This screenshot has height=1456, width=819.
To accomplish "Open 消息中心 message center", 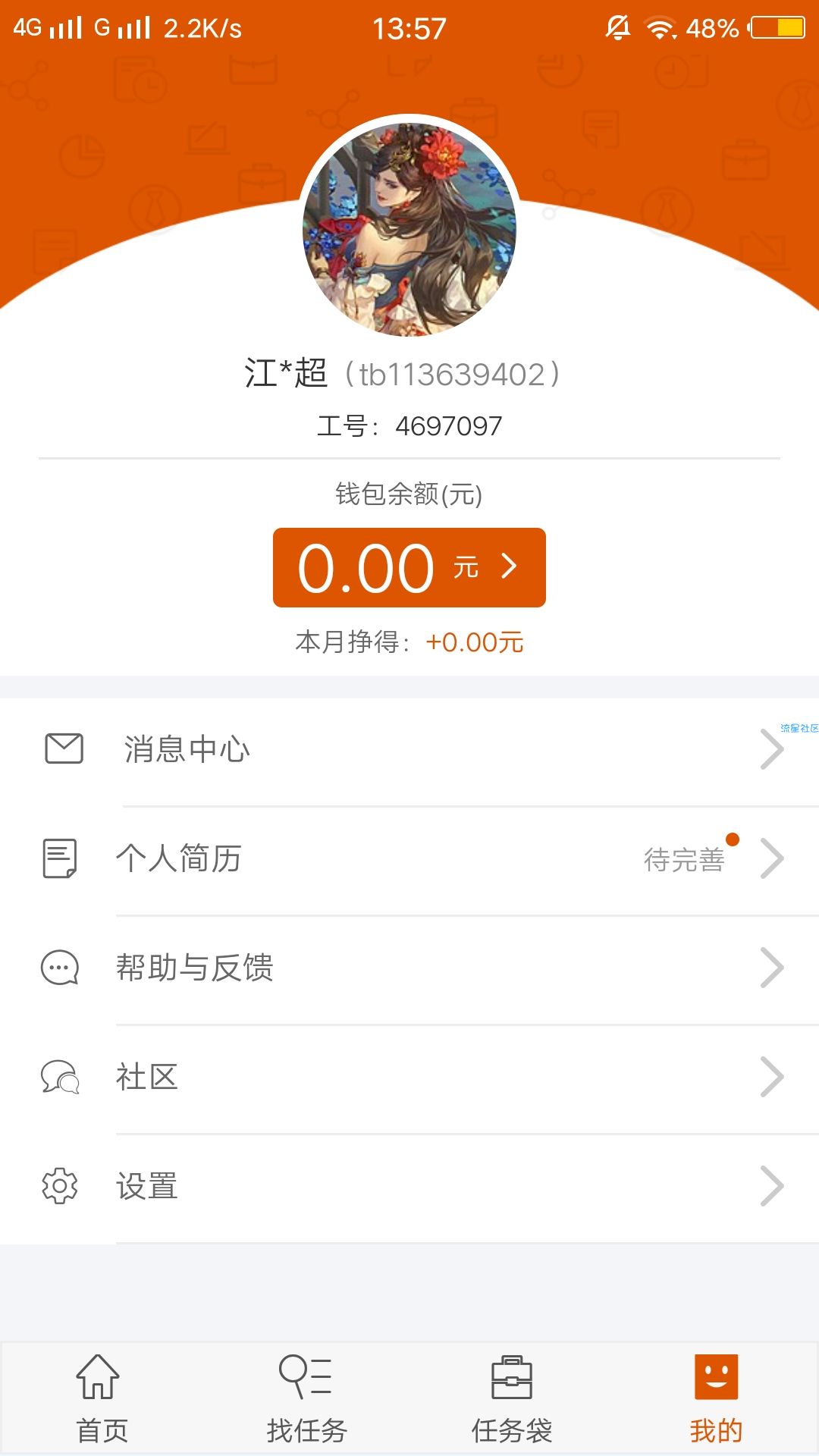I will [409, 749].
